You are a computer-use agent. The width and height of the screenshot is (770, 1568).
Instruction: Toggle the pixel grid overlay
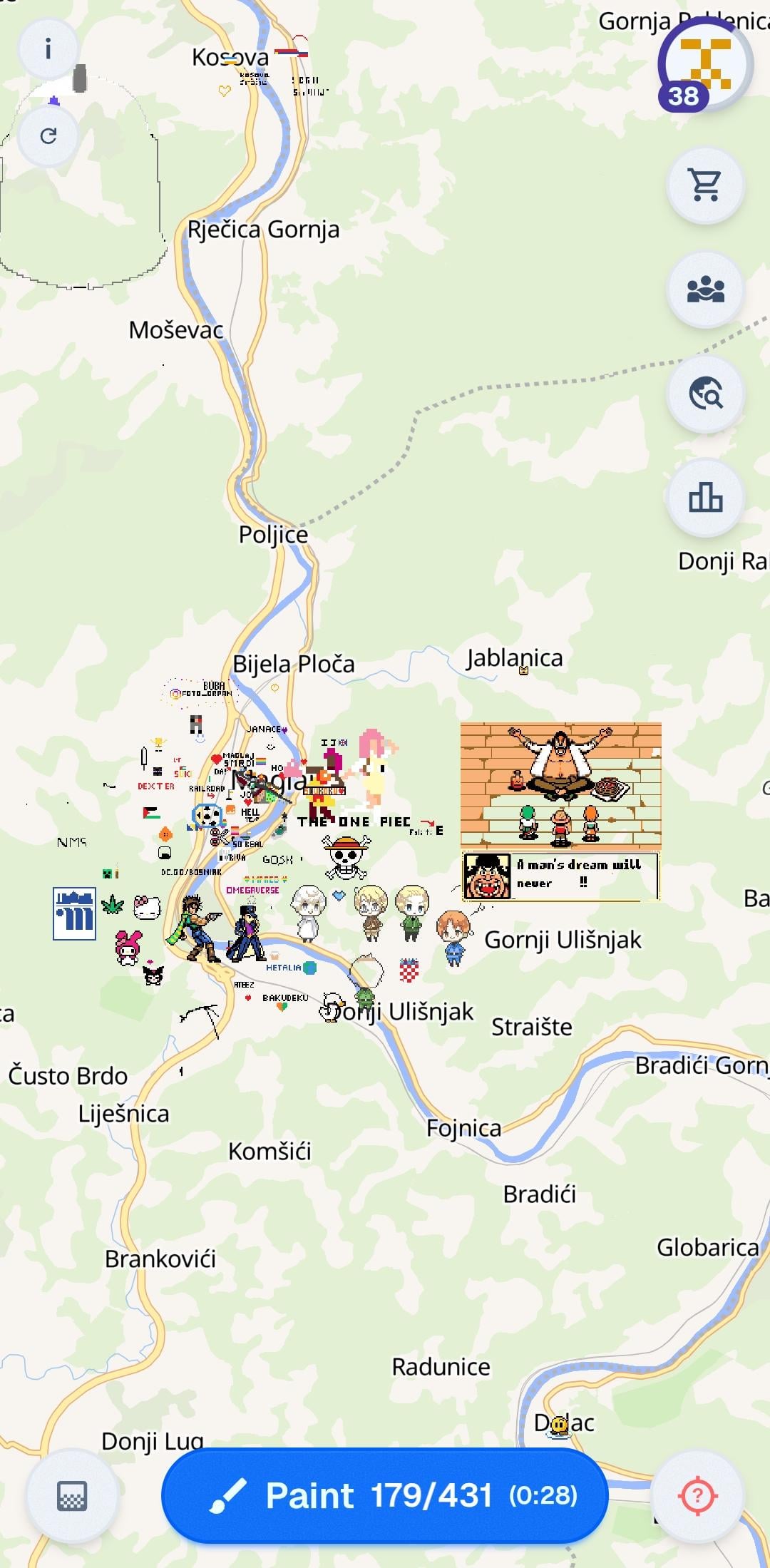click(71, 1495)
